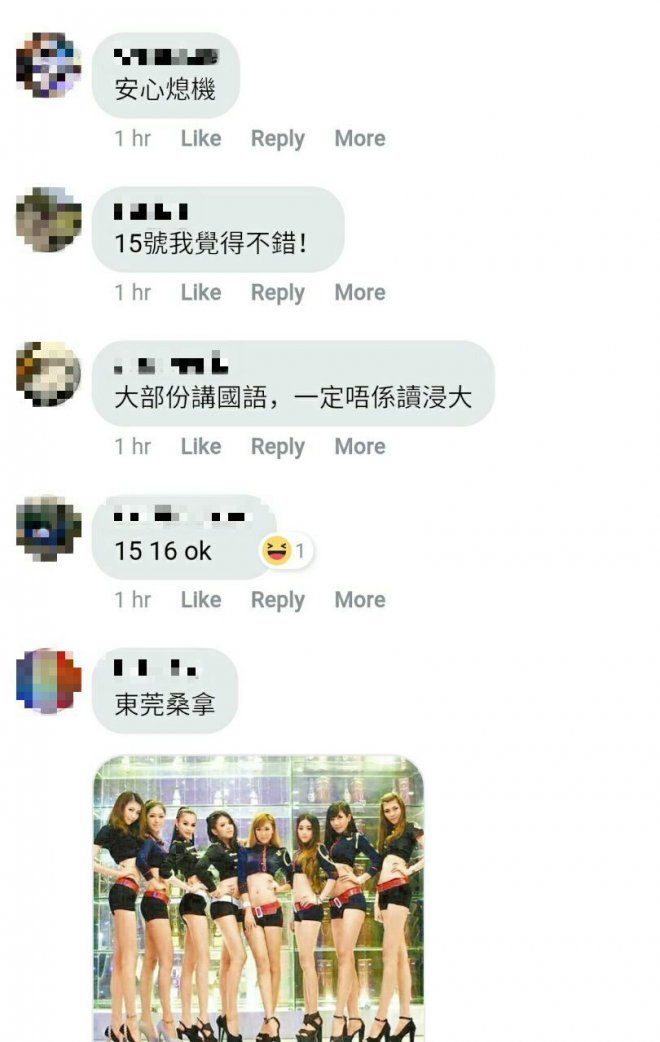View the laugh reaction on 15 16 ok
The image size is (660, 1042).
tap(285, 550)
